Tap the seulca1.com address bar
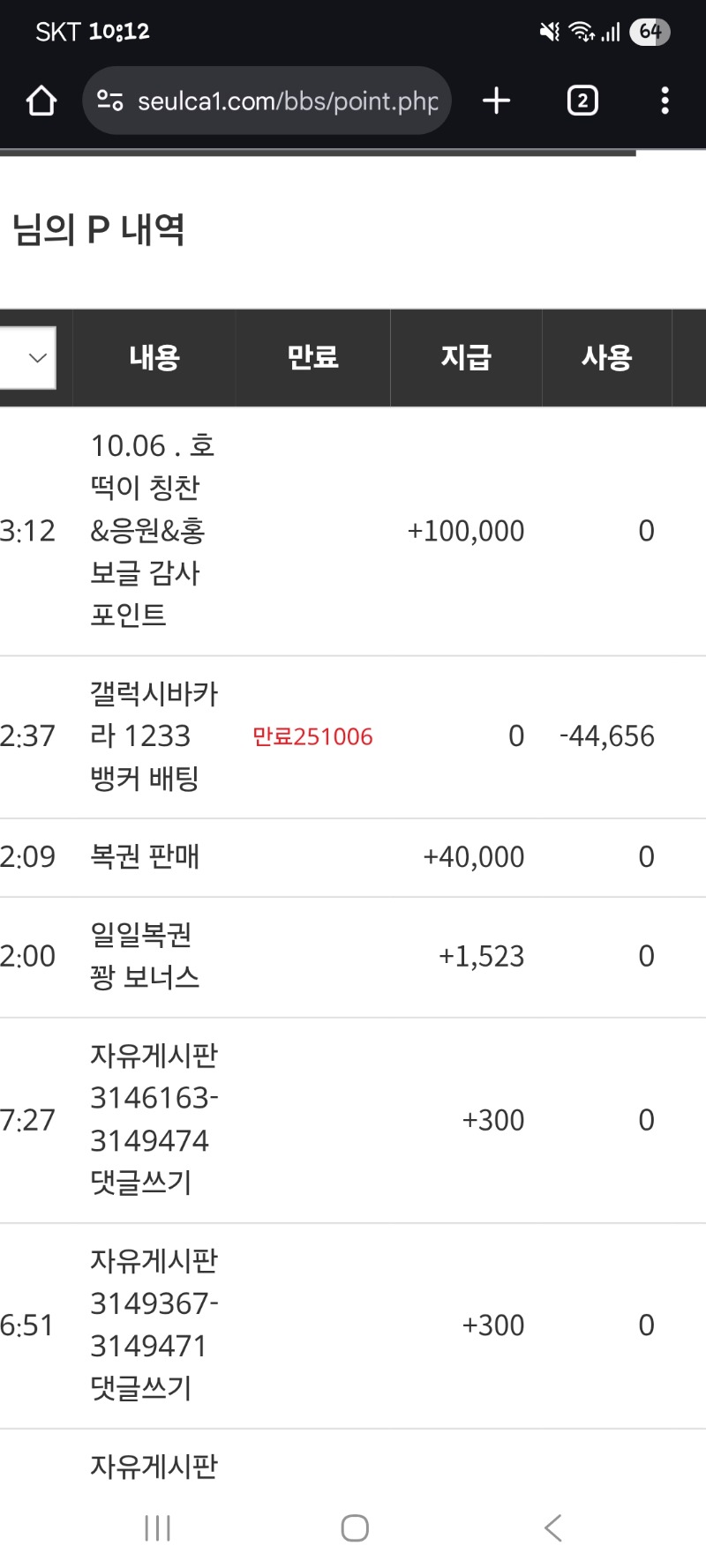Viewport: 706px width, 1568px height. (287, 101)
